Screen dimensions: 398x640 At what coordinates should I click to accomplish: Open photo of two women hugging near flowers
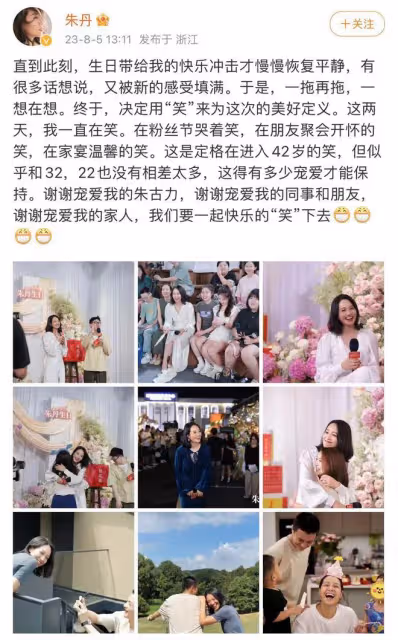point(323,447)
